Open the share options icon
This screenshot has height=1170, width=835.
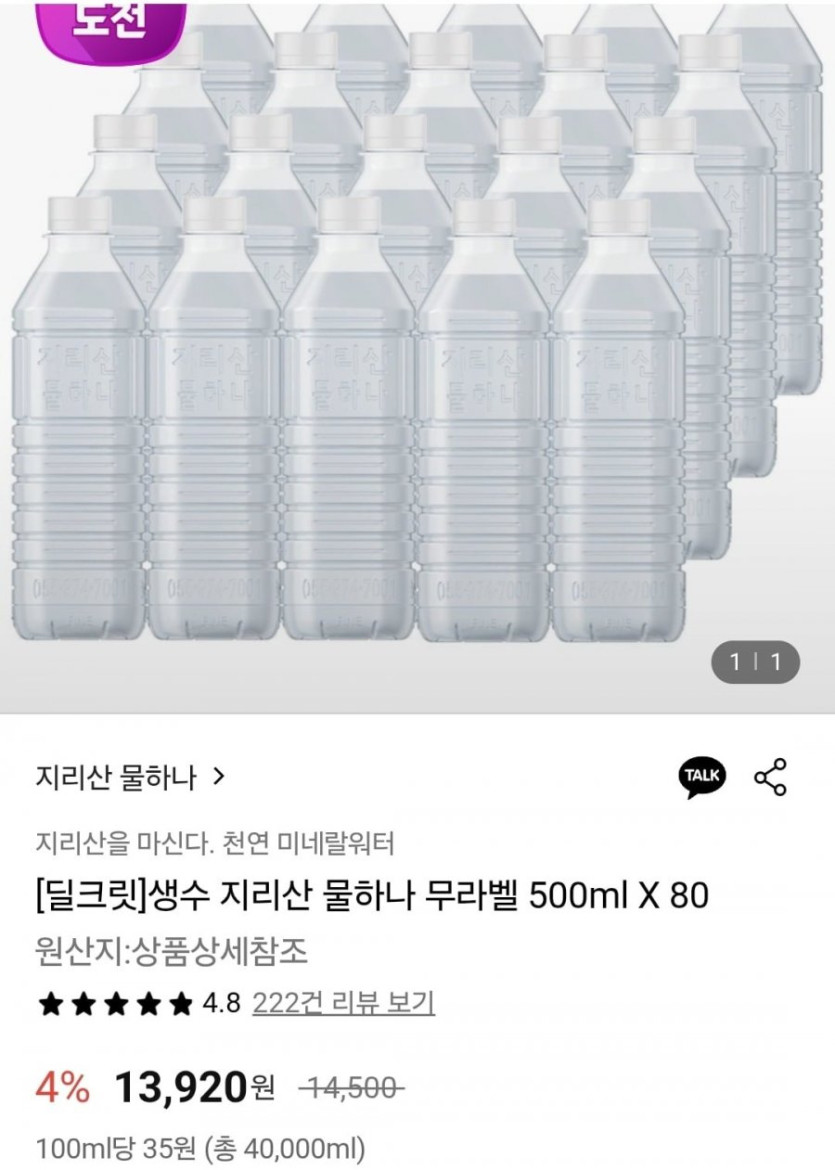tap(770, 777)
